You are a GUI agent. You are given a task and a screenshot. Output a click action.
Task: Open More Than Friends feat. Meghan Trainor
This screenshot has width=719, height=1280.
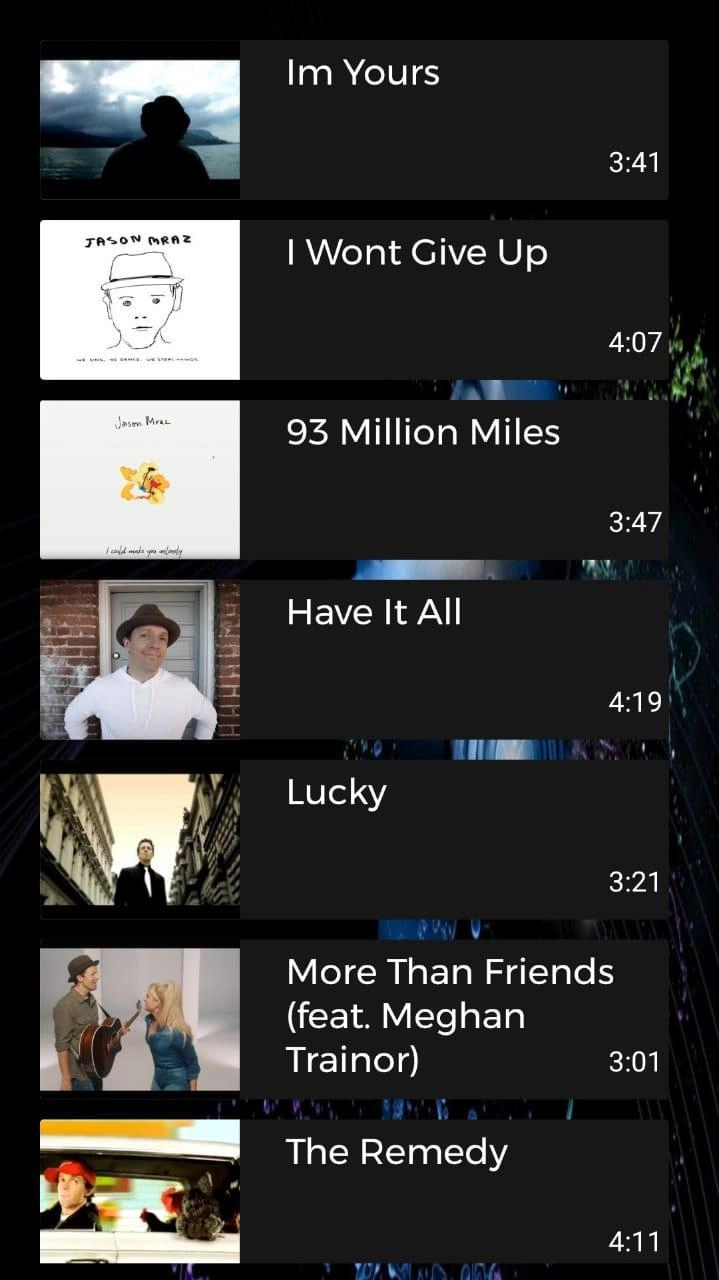(354, 1018)
